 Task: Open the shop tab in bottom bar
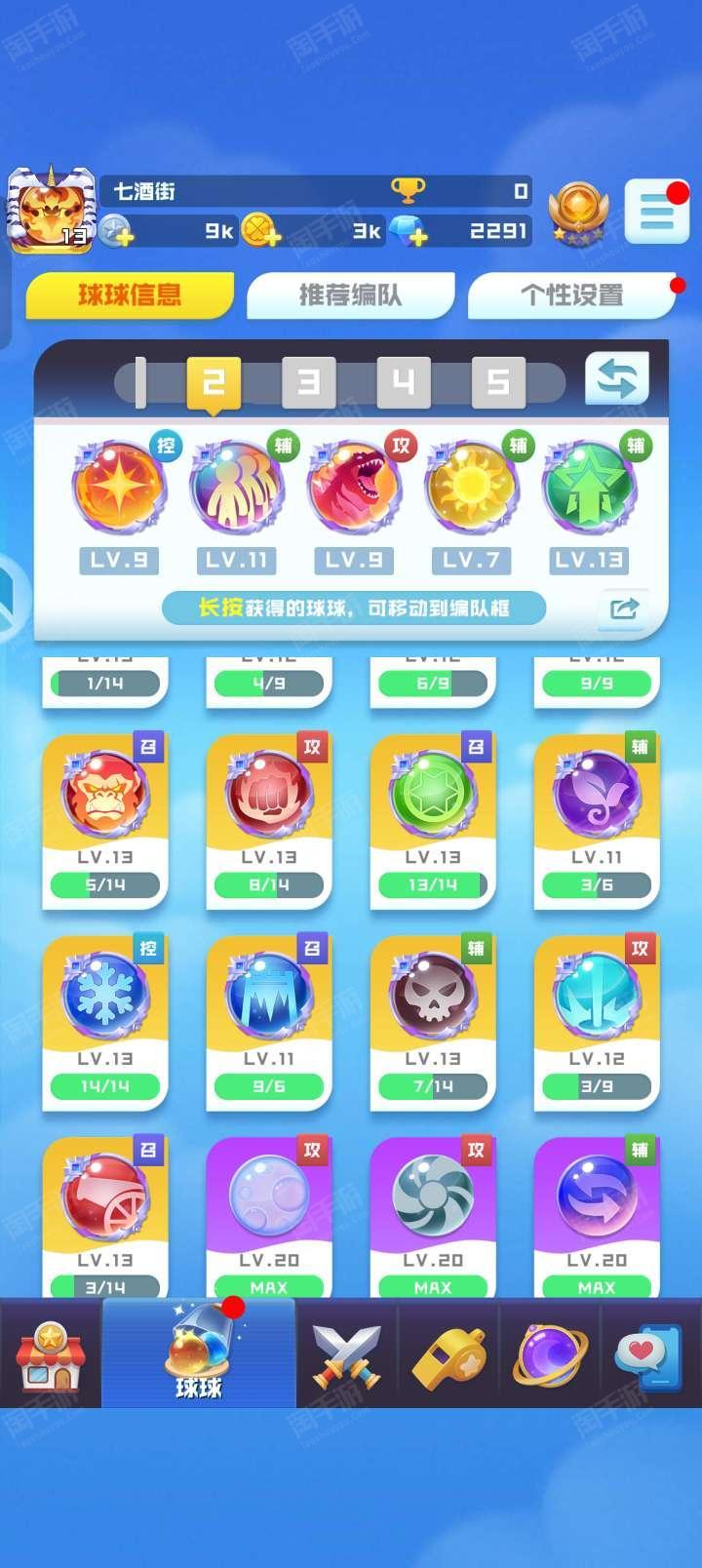pyautogui.click(x=51, y=1354)
